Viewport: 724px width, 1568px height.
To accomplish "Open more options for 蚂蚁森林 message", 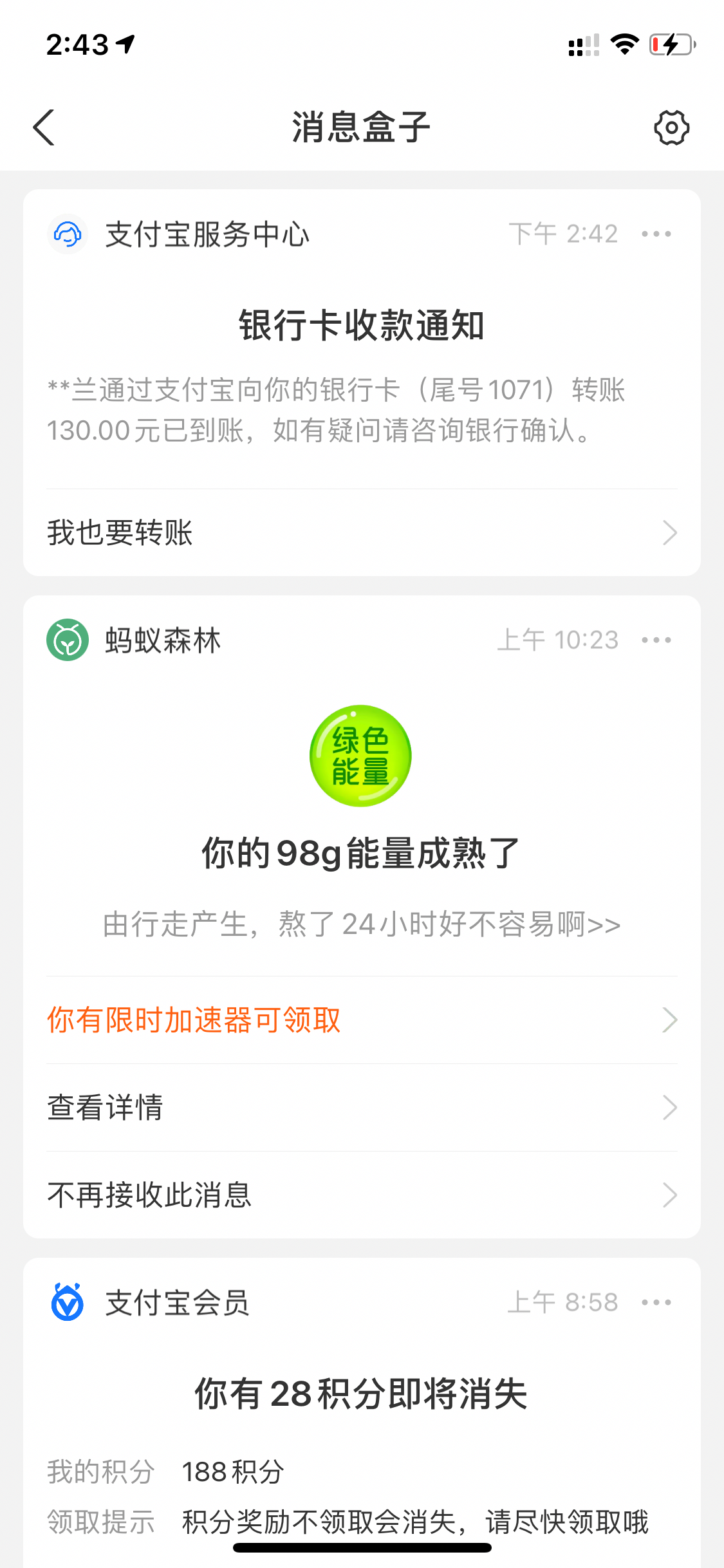I will tap(657, 640).
